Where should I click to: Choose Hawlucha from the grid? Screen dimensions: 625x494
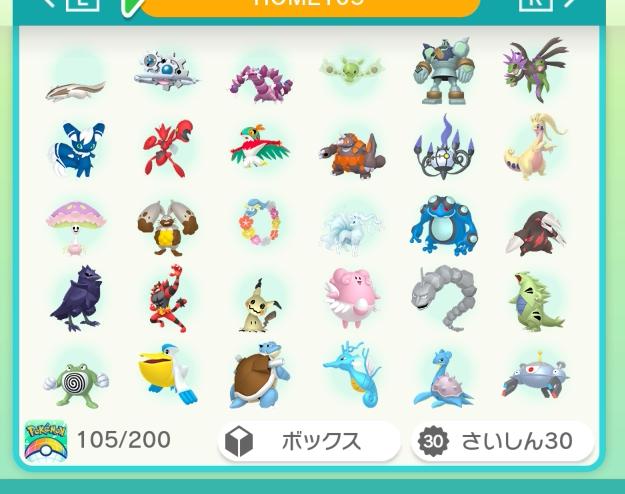pyautogui.click(x=258, y=149)
